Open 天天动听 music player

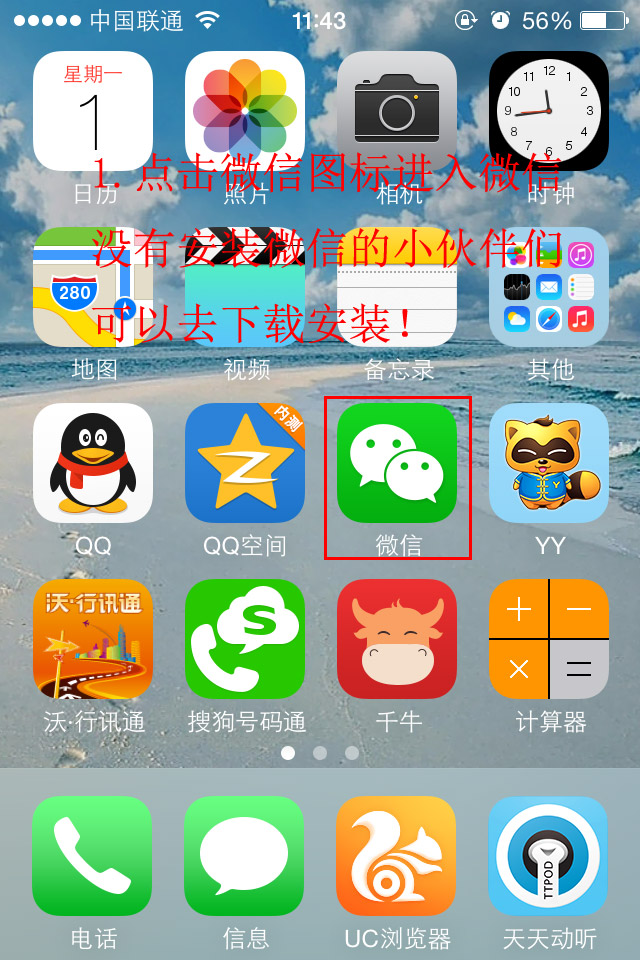tap(549, 855)
